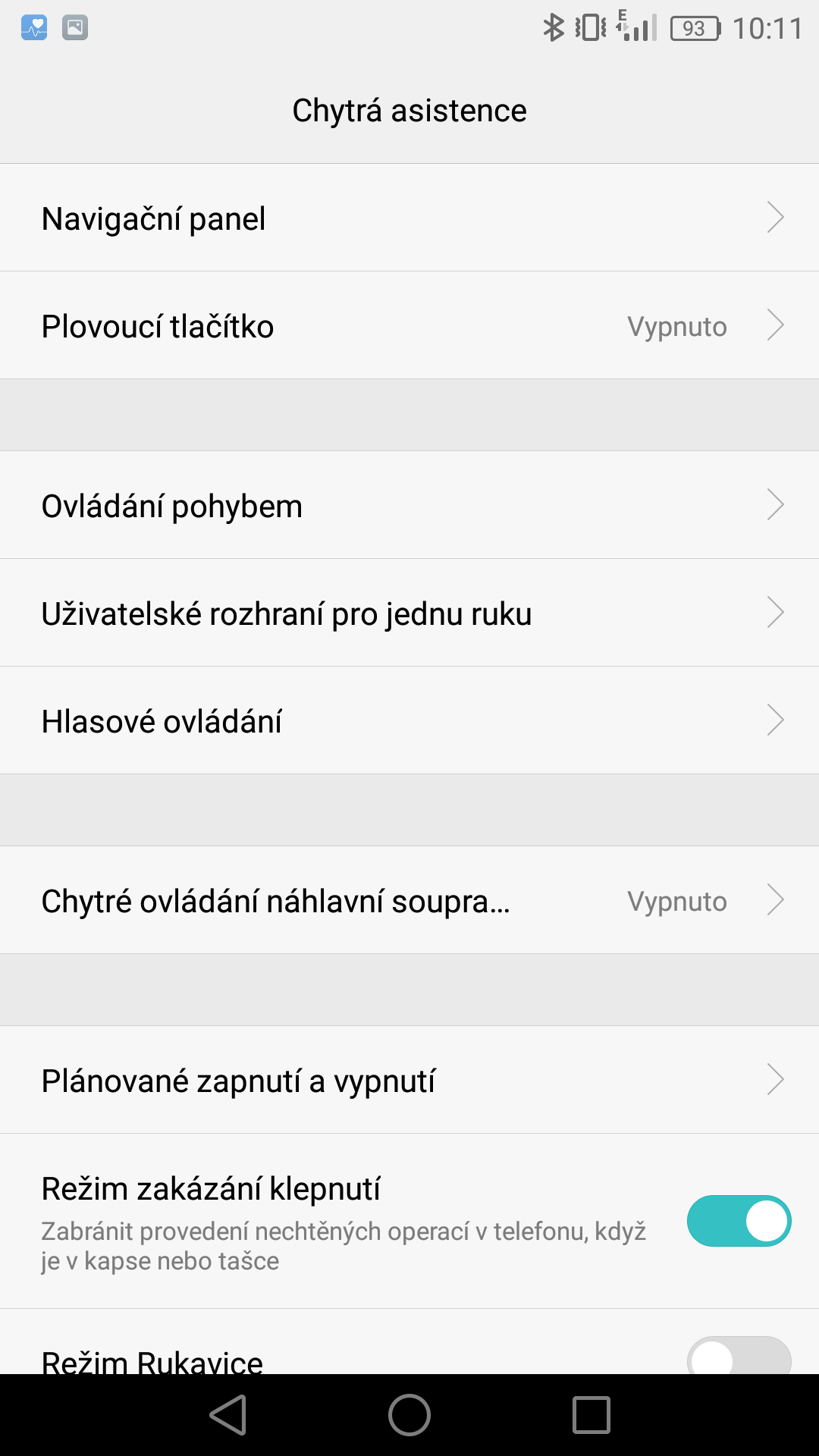
Task: Open Hlasové ovládání
Action: coord(409,720)
